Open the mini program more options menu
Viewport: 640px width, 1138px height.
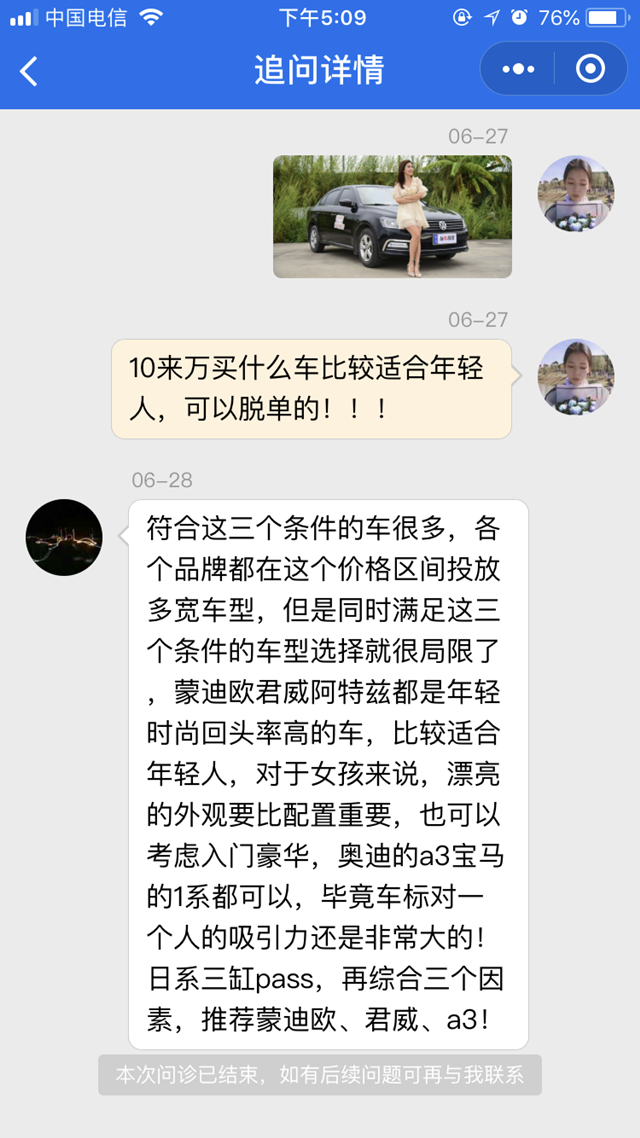(518, 70)
